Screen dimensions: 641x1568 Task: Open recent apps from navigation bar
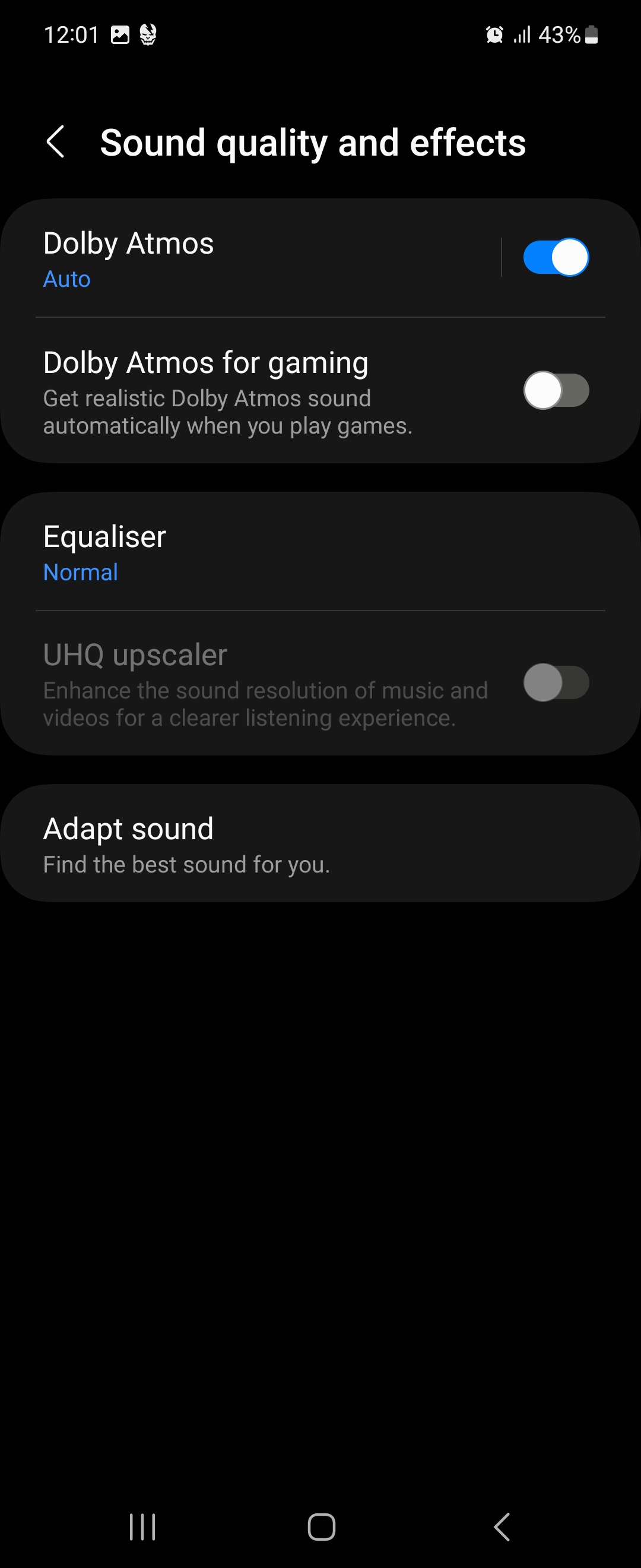pos(143,1527)
